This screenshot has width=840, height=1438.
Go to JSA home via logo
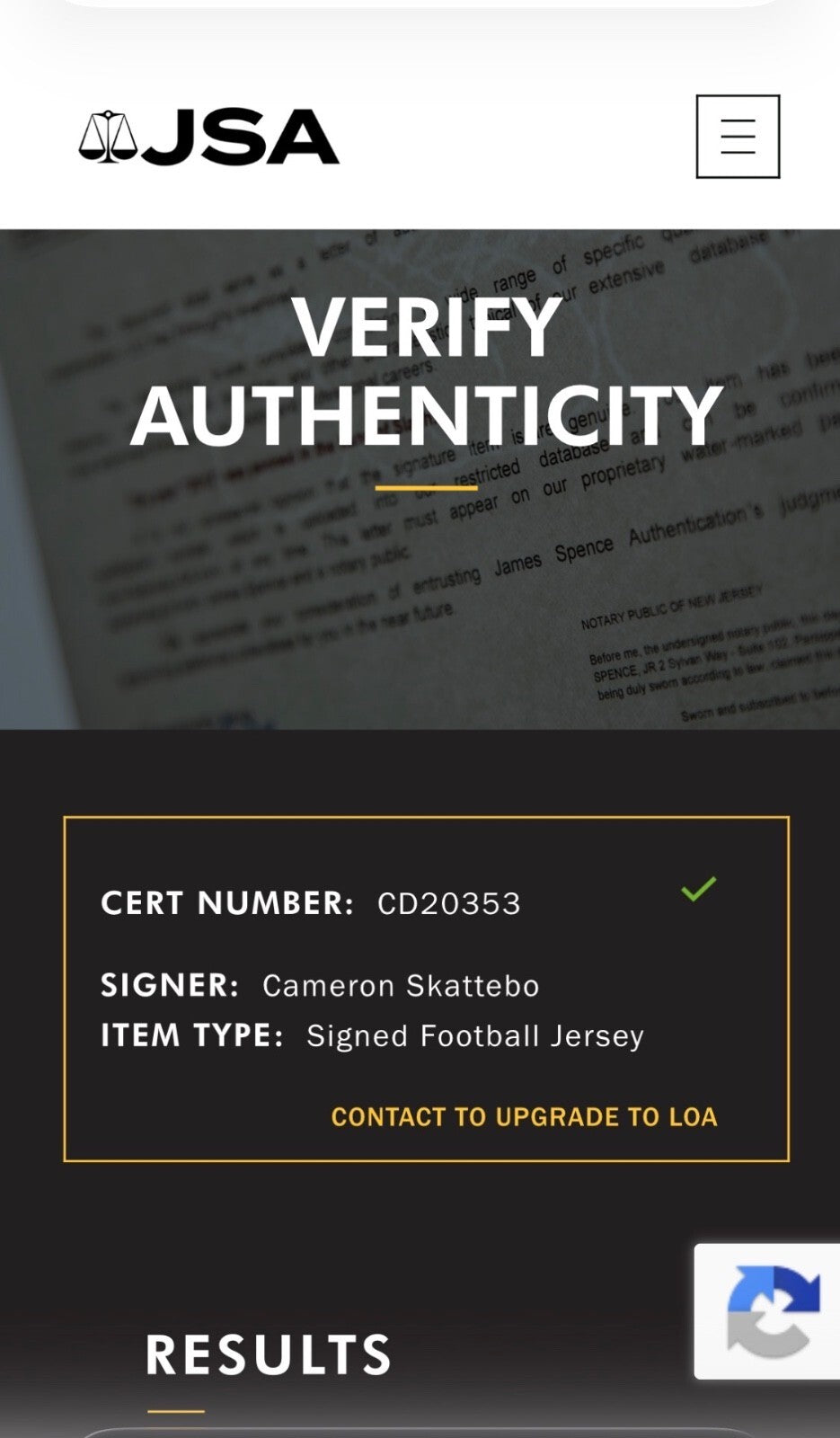coord(208,138)
